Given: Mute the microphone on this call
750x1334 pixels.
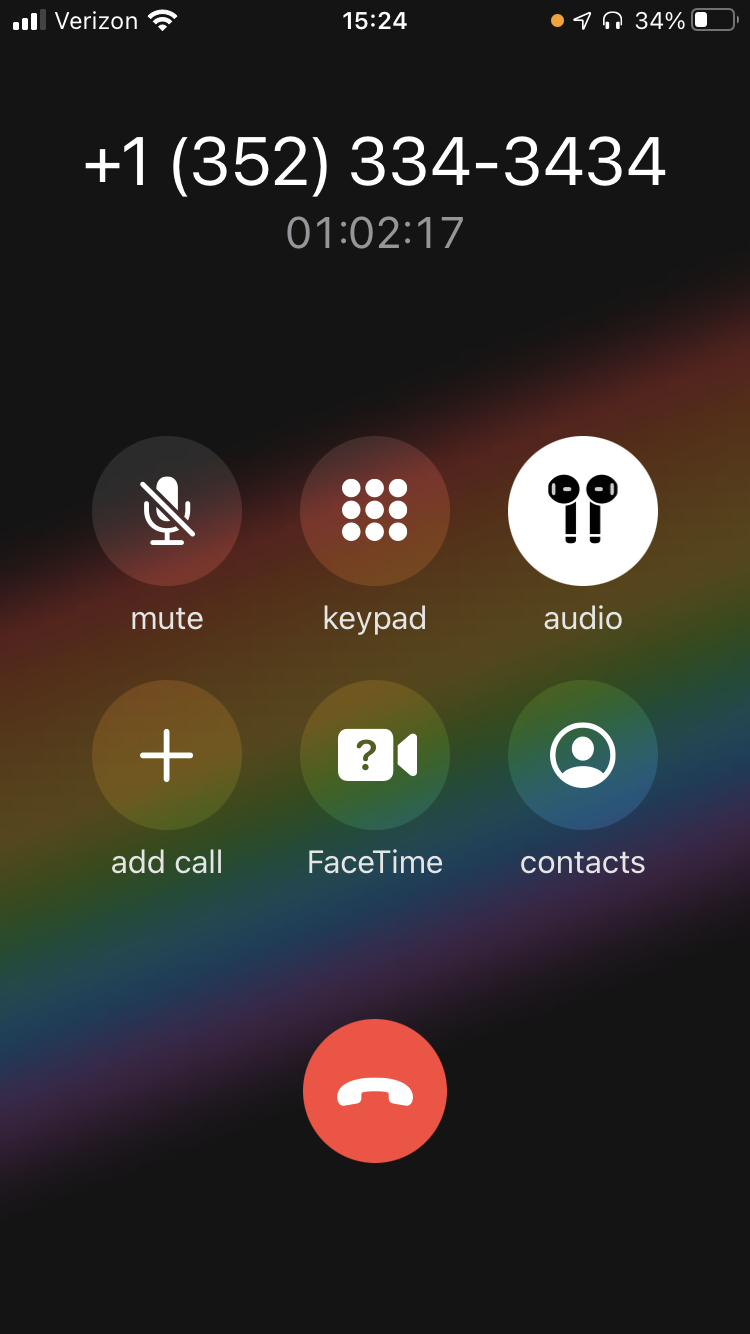Looking at the screenshot, I should tap(167, 511).
